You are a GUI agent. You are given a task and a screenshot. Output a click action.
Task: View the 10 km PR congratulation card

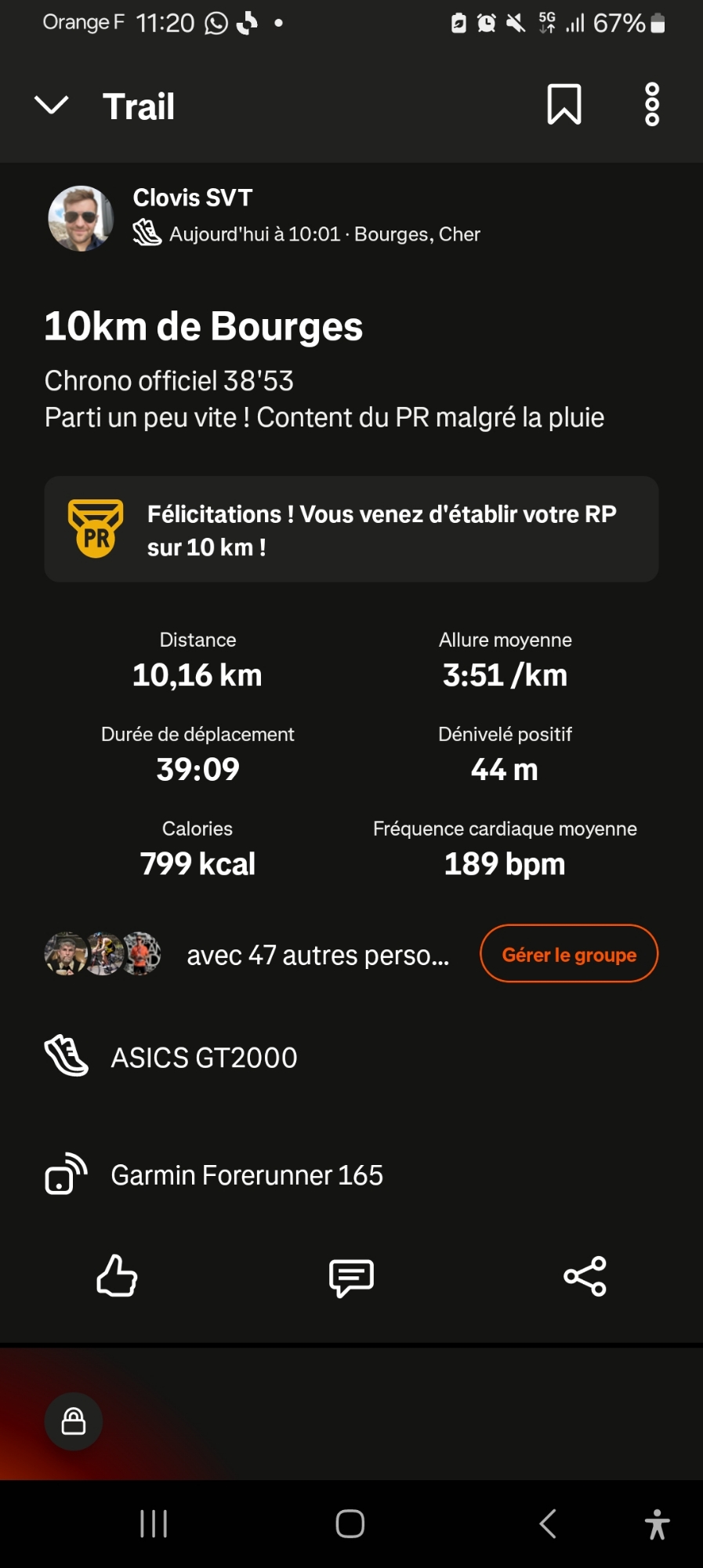(351, 529)
